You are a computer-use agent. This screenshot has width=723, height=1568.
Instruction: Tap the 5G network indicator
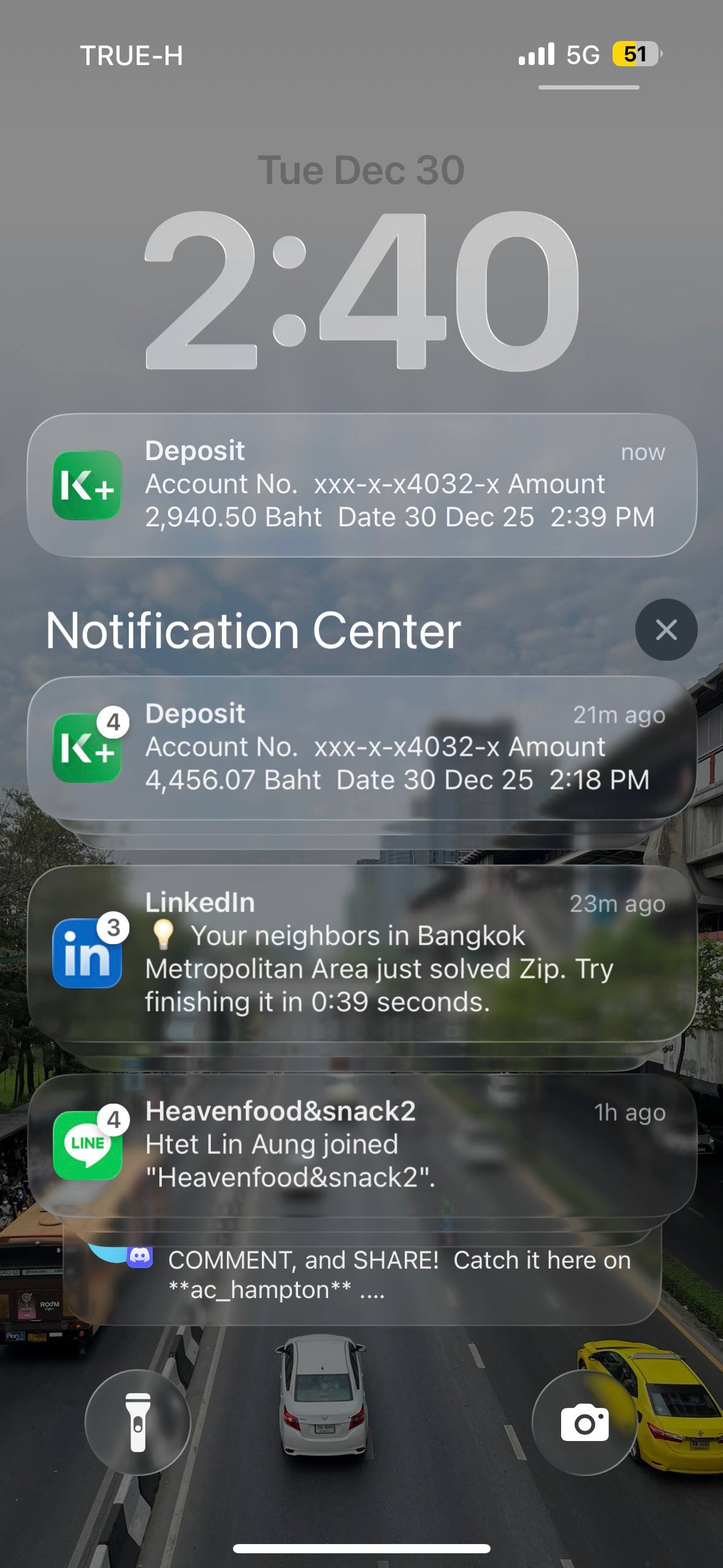pos(581,55)
